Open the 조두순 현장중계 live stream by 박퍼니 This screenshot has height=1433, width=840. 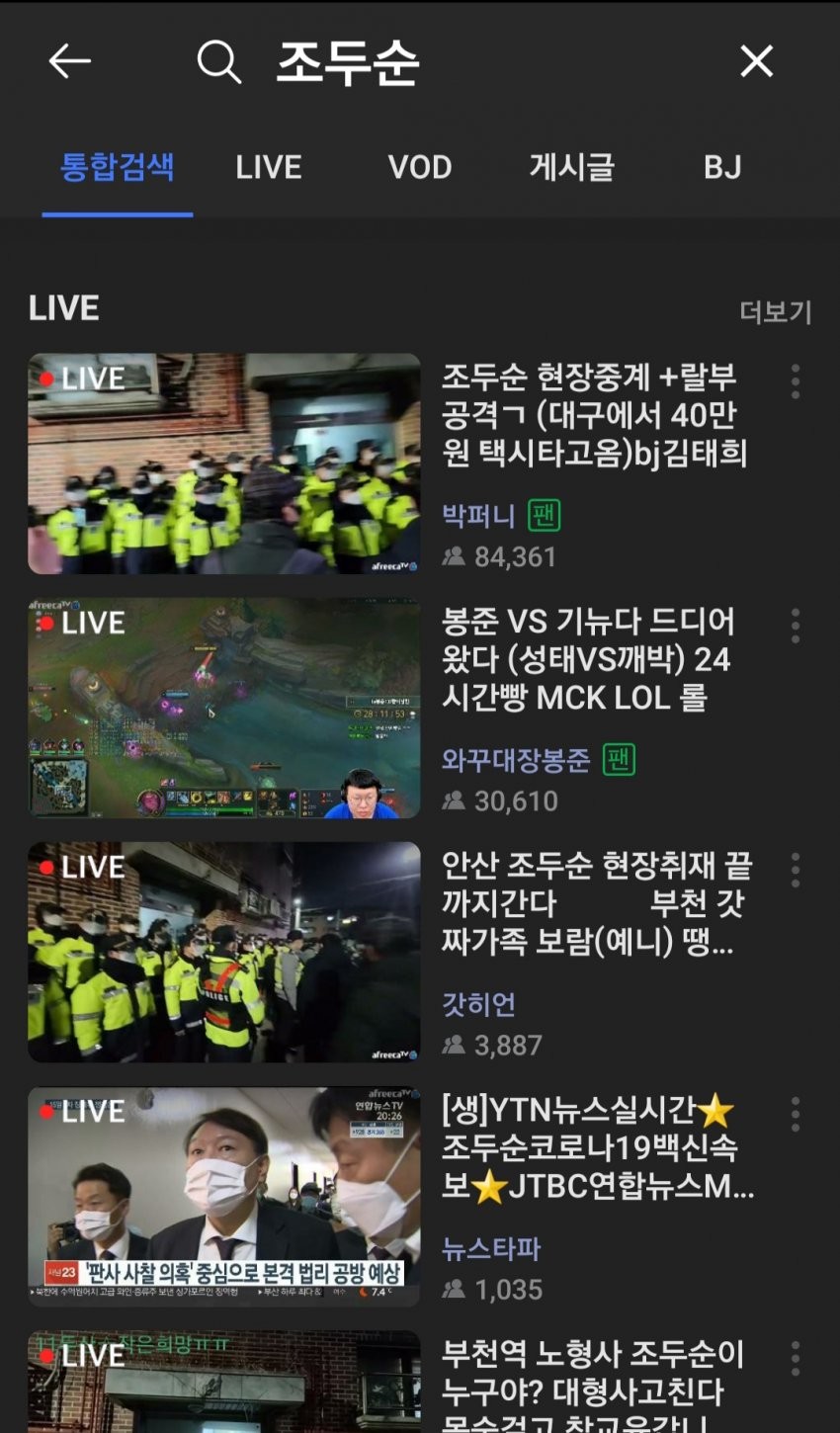(223, 464)
